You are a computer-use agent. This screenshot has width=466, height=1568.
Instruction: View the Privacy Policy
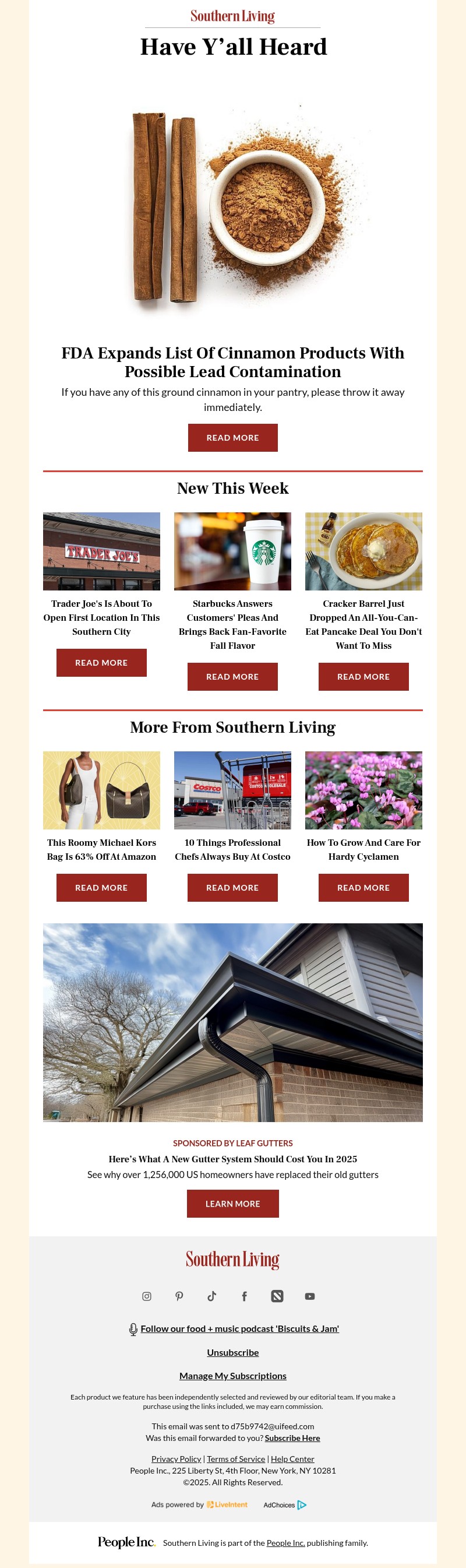point(176,1458)
